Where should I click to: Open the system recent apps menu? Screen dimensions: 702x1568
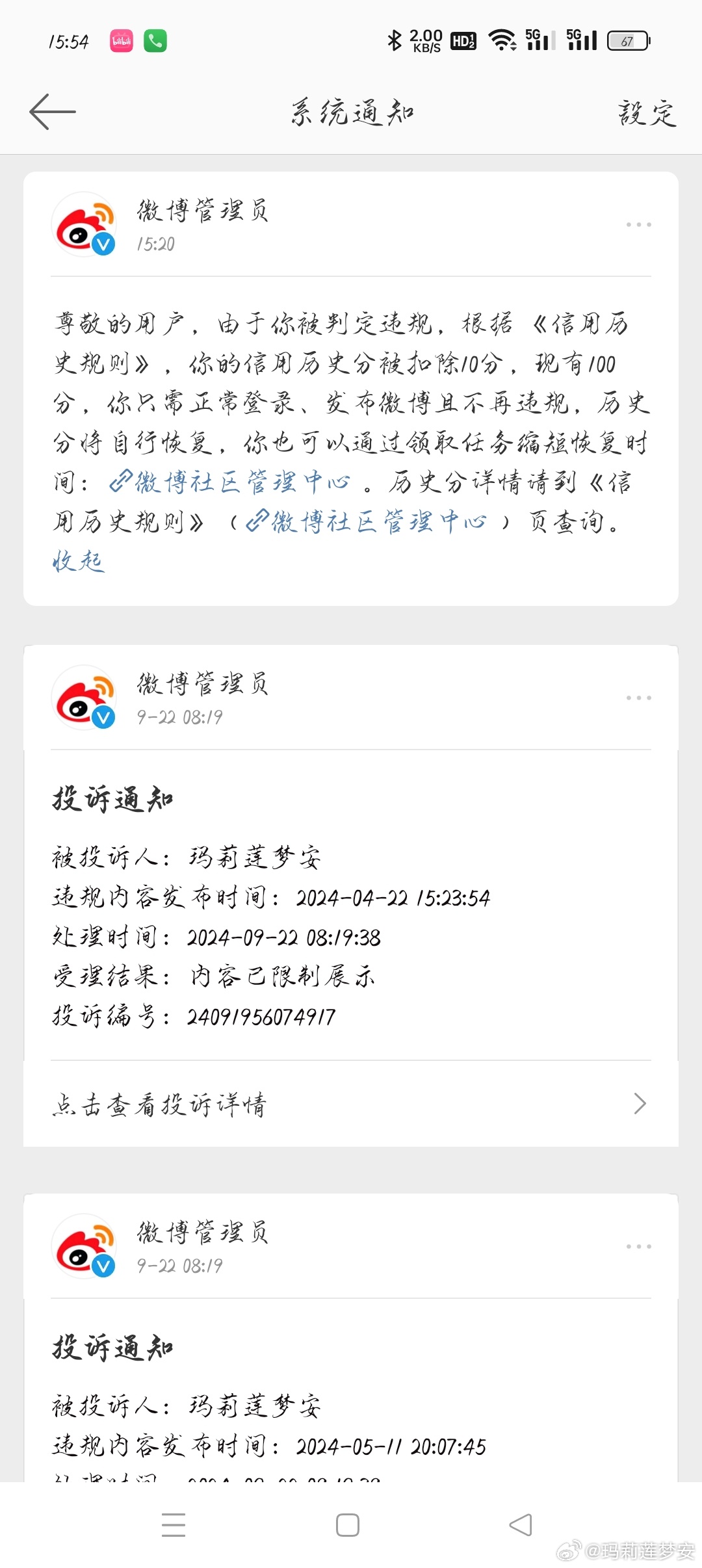click(x=174, y=1525)
